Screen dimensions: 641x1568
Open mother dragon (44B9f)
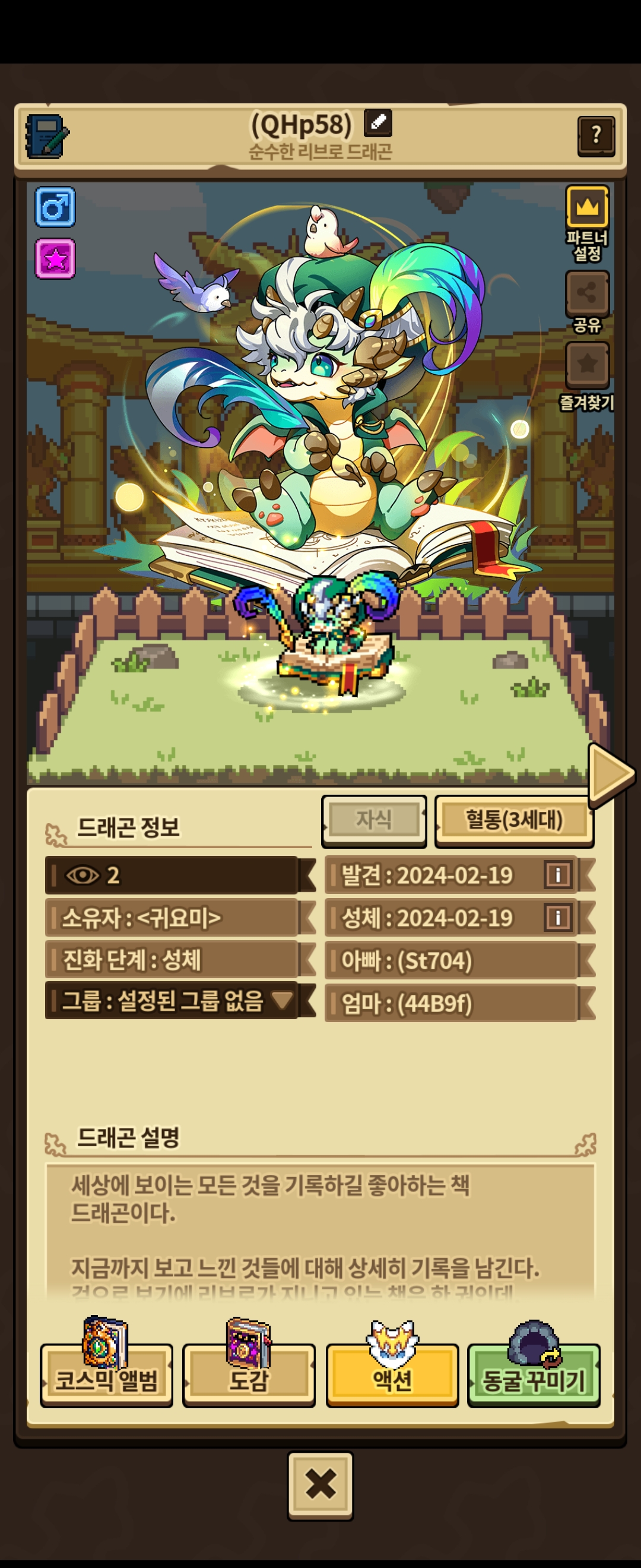pyautogui.click(x=450, y=1003)
